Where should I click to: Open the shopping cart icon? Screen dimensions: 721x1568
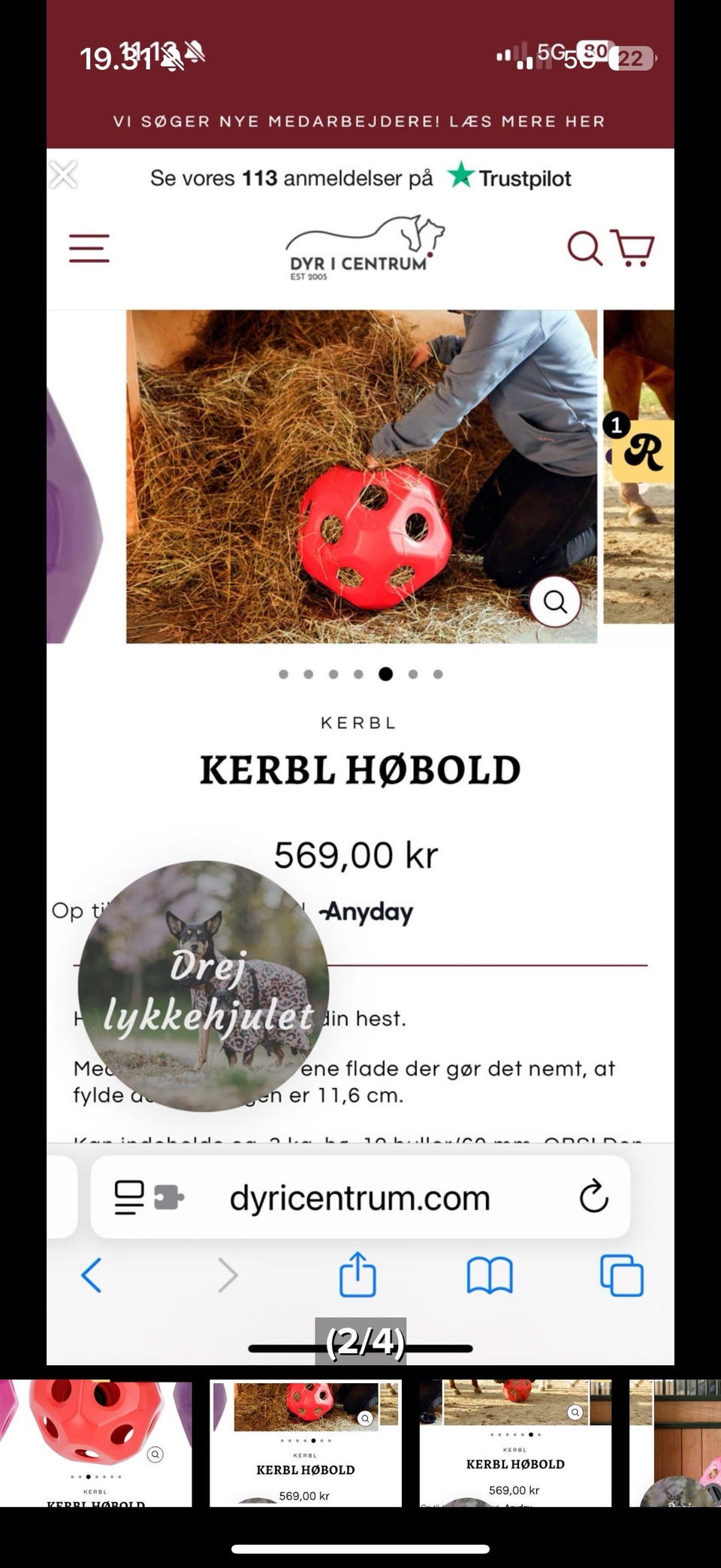point(633,248)
